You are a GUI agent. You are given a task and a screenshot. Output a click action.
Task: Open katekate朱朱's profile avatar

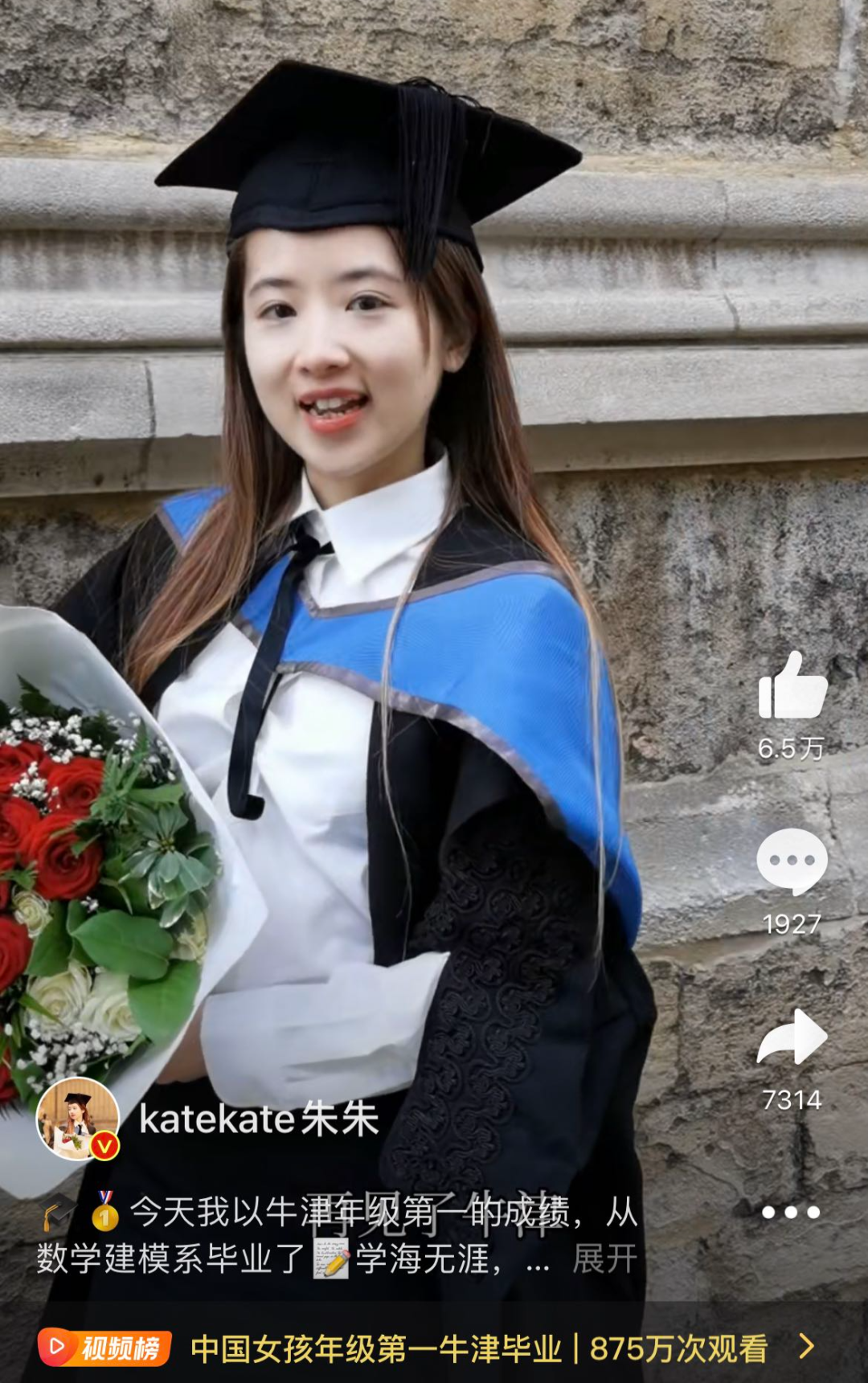coord(78,1119)
